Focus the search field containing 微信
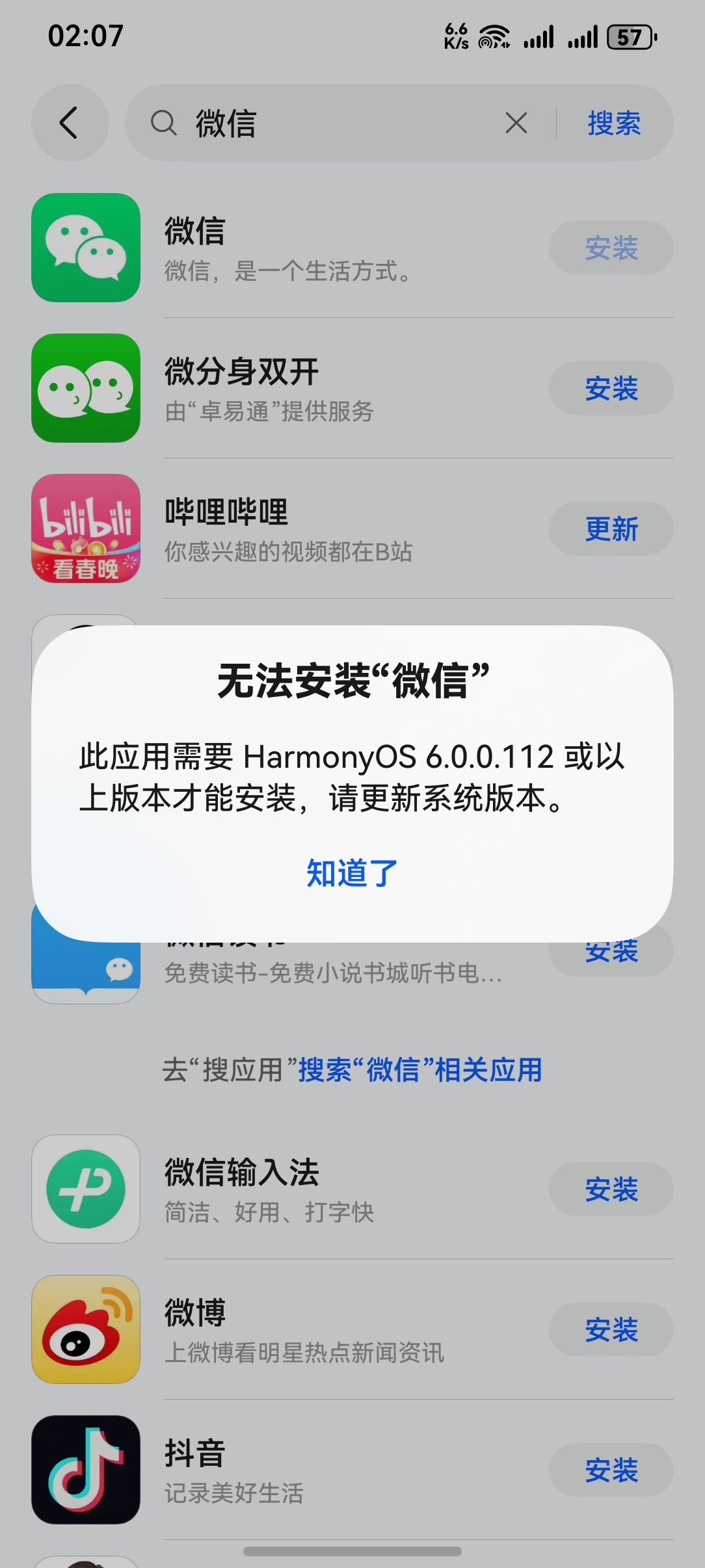Image resolution: width=705 pixels, height=1568 pixels. (338, 123)
